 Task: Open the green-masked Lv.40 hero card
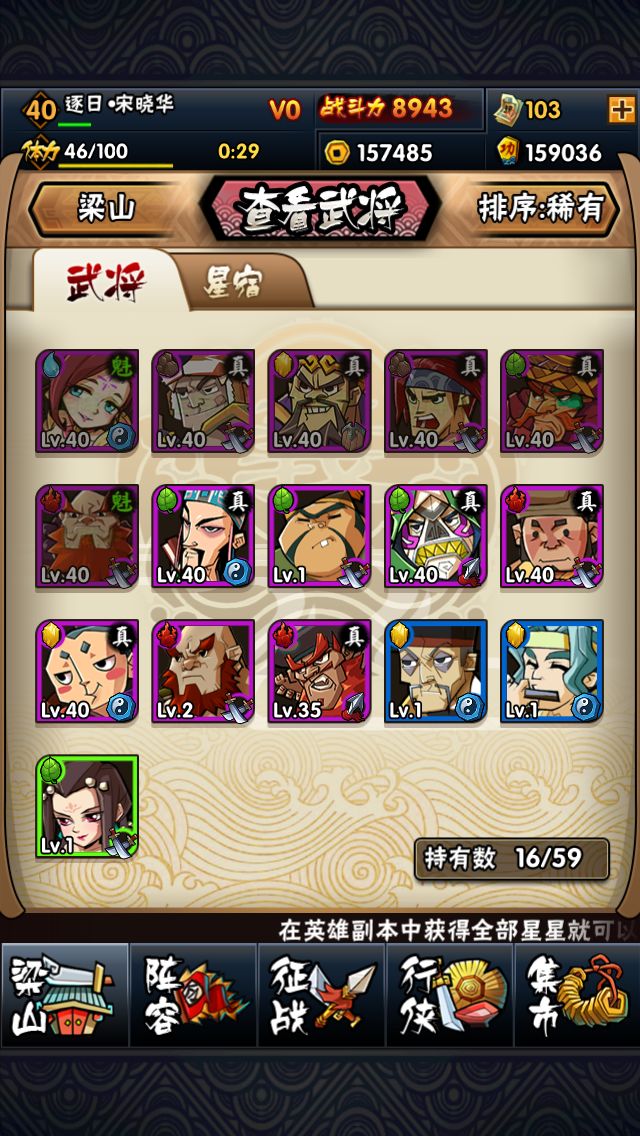point(436,535)
